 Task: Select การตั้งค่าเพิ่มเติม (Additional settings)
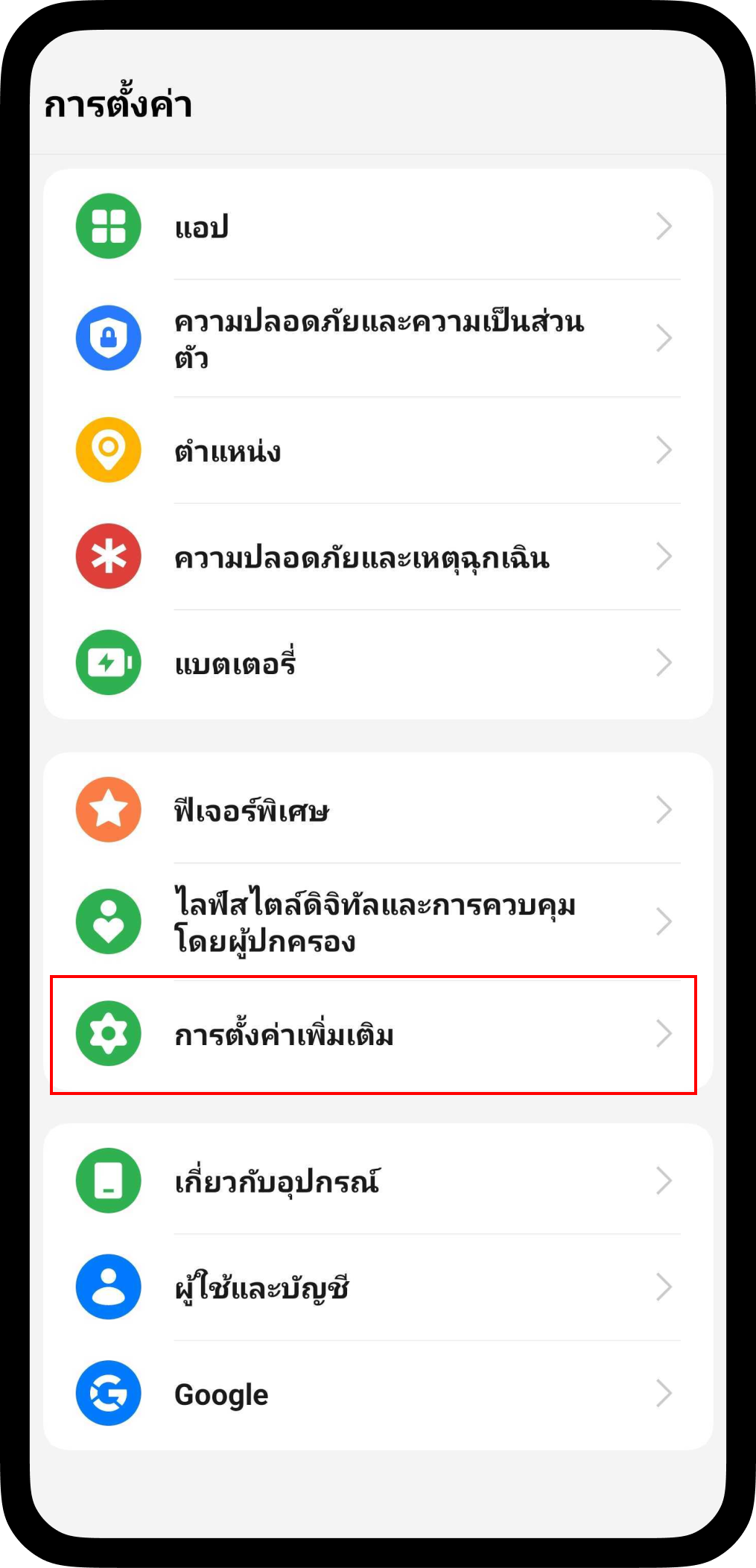[x=378, y=1035]
